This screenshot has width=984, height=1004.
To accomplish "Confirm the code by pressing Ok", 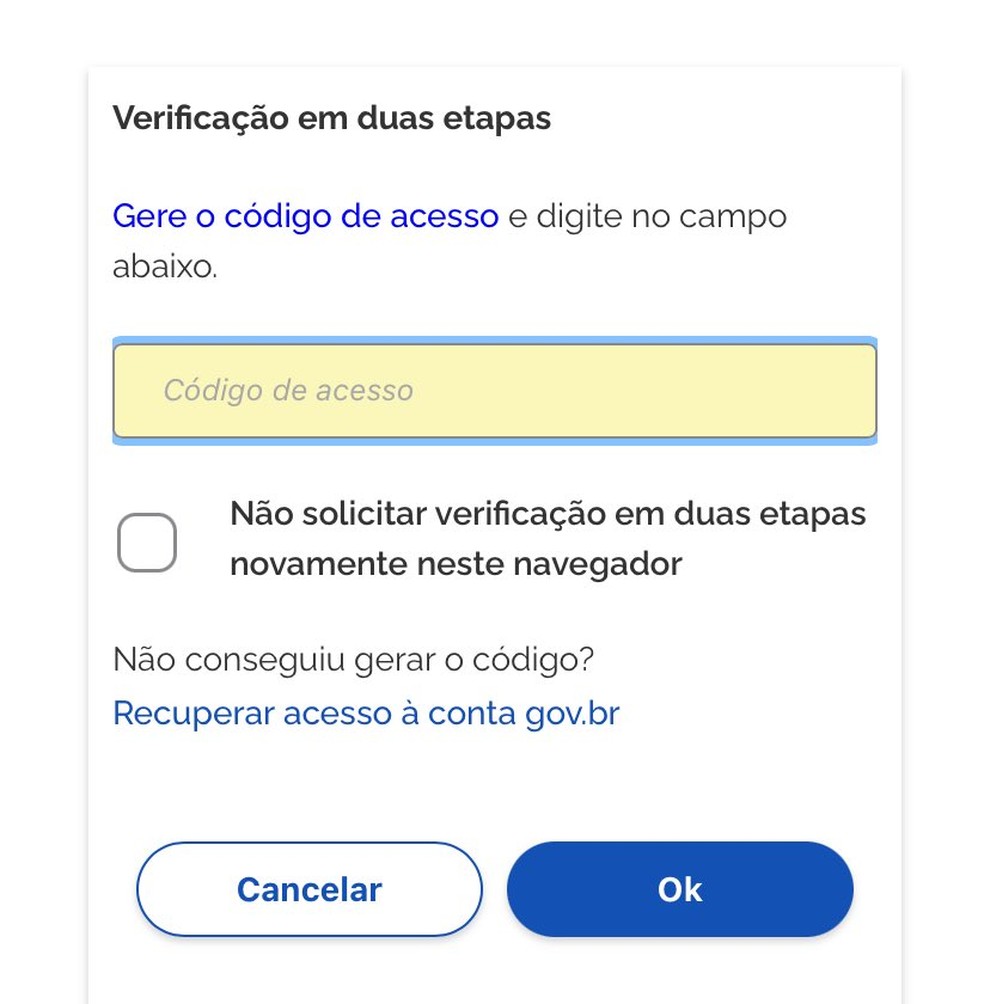I will coord(679,889).
